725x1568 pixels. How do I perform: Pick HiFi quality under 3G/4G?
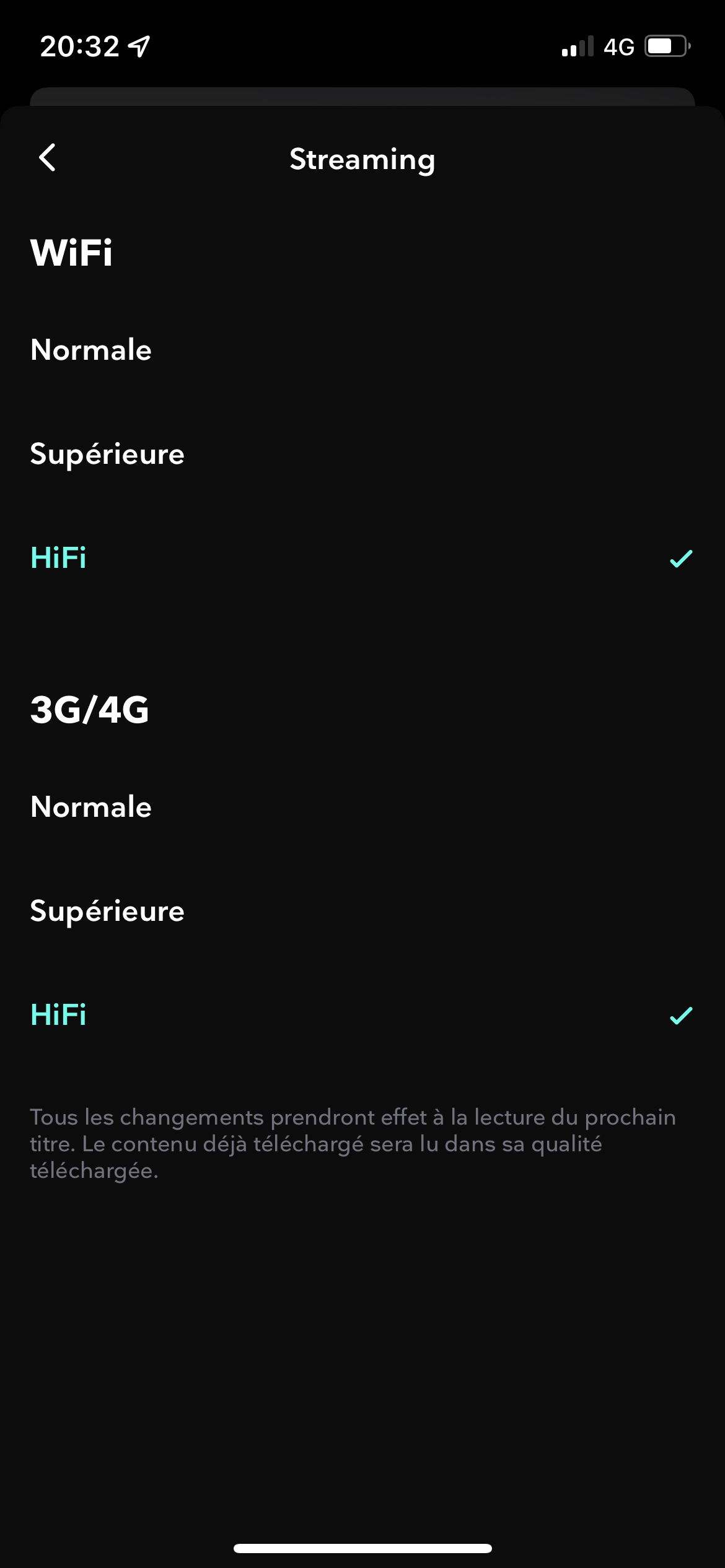(x=59, y=1015)
